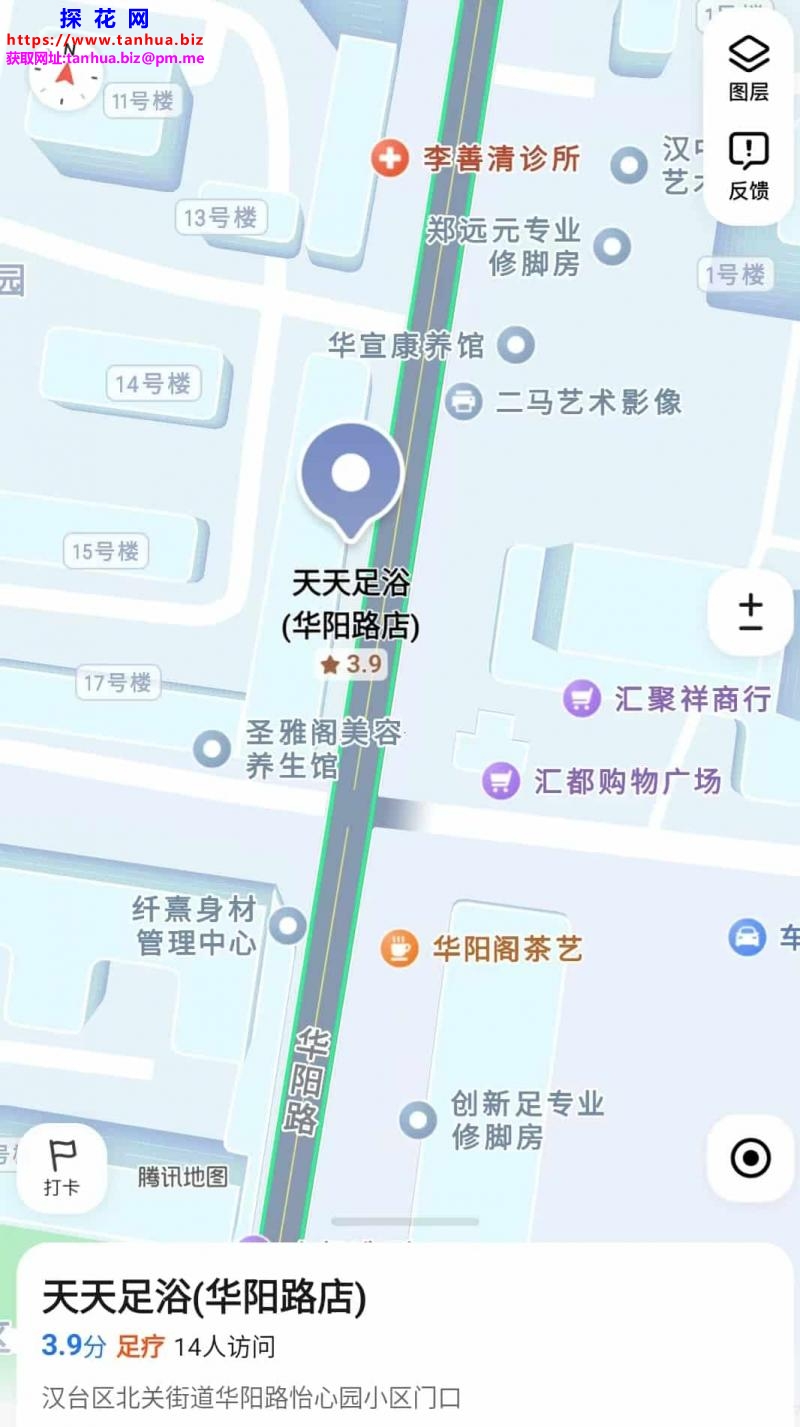Viewport: 800px width, 1427px height.
Task: Open 二马艺术影像 place marker
Action: point(463,402)
